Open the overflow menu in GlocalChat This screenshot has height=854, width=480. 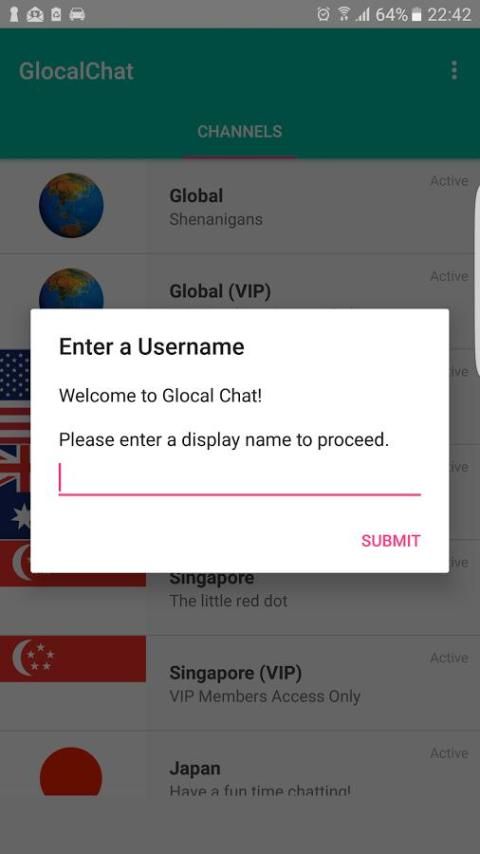point(454,71)
